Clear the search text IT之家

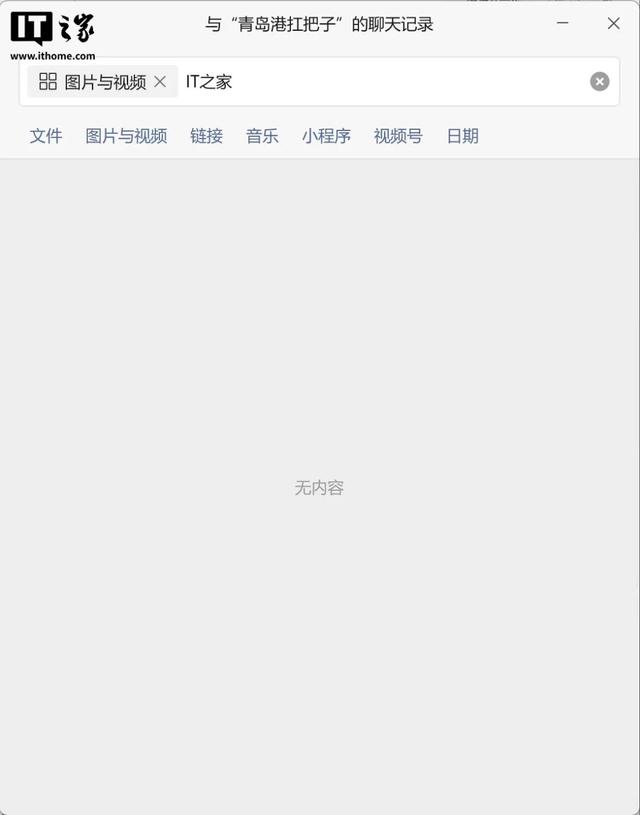[x=599, y=82]
